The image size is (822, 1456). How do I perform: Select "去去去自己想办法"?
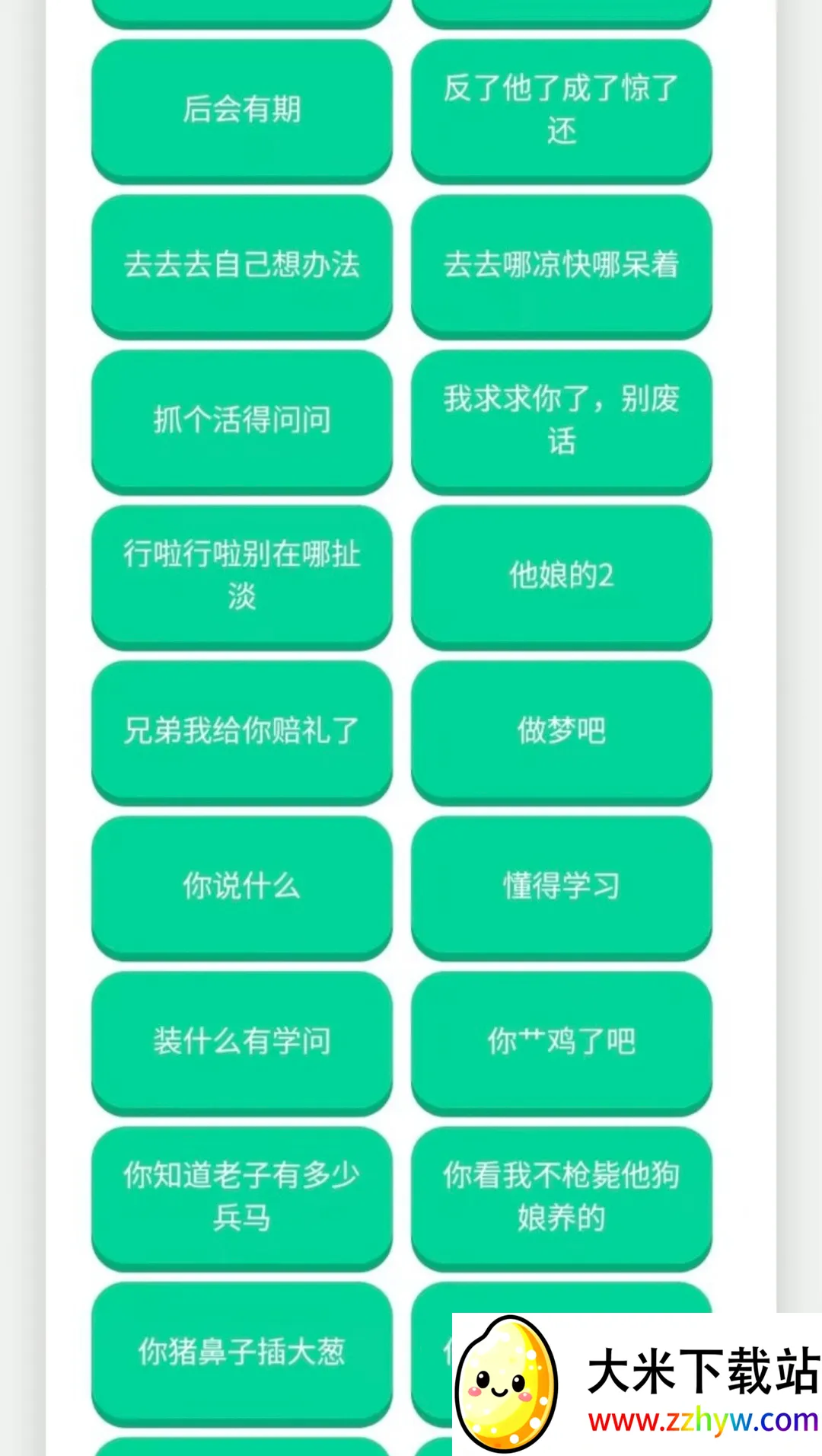point(241,267)
